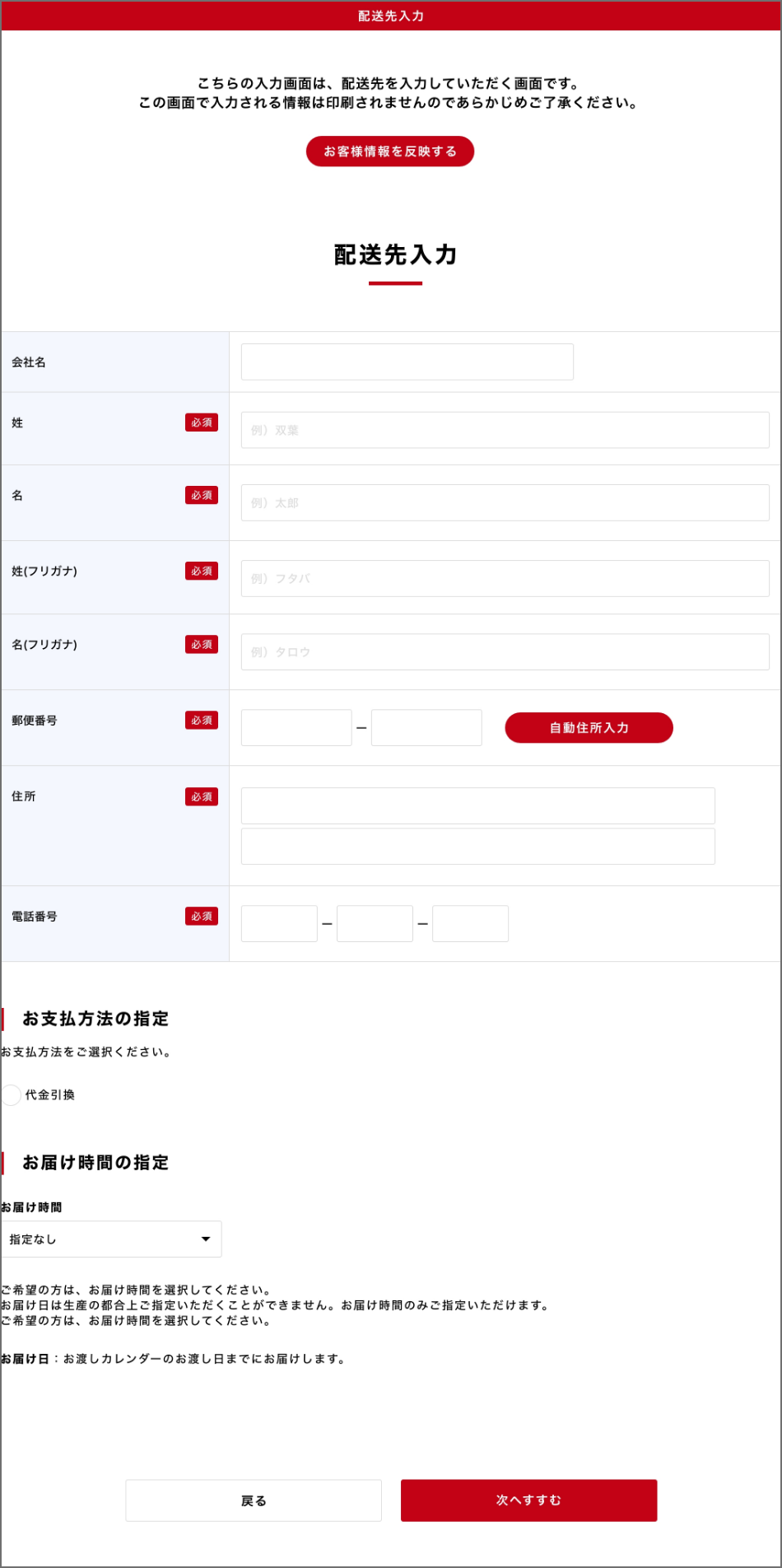The height and width of the screenshot is (1568, 782).
Task: Tap the second 郵便番号 box
Action: tap(426, 728)
